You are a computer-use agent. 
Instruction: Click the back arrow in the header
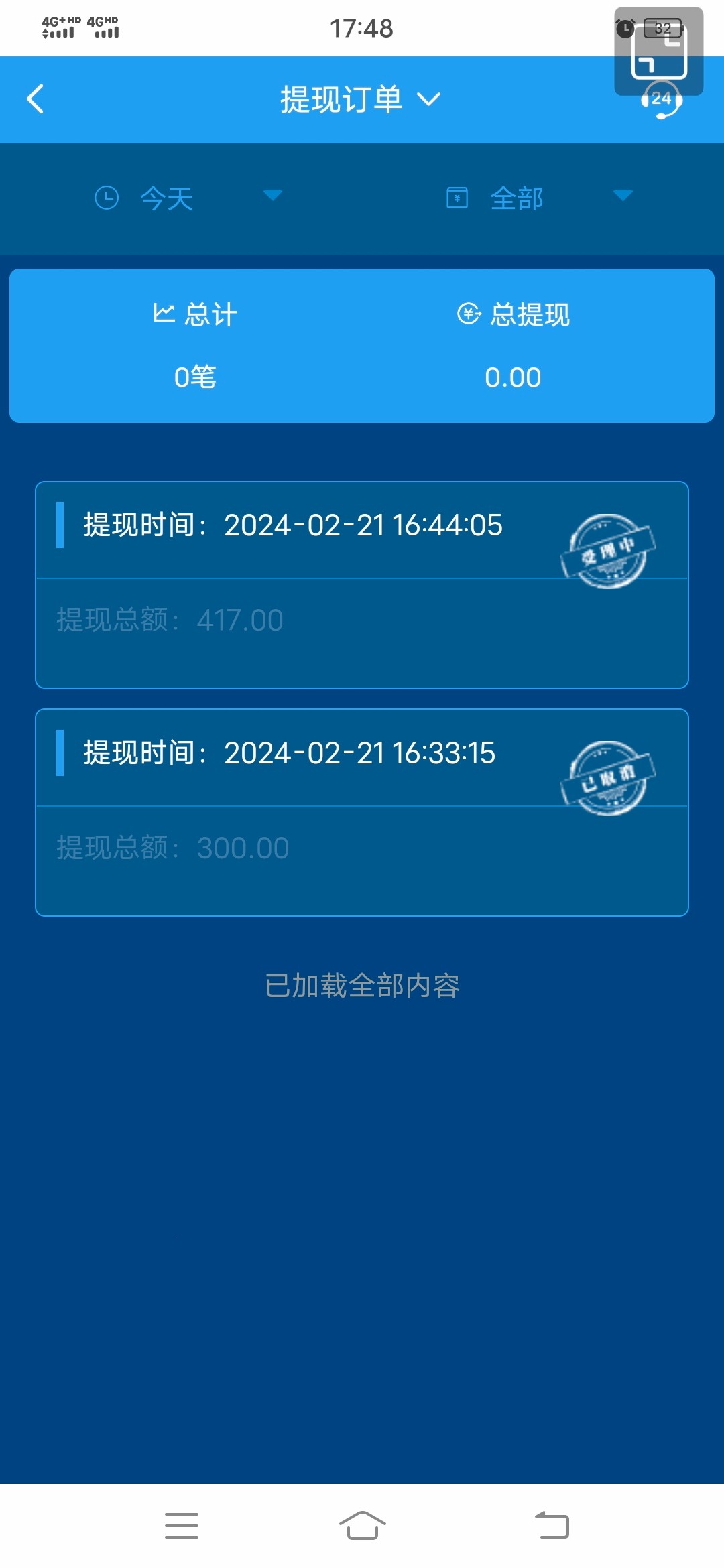[x=35, y=99]
